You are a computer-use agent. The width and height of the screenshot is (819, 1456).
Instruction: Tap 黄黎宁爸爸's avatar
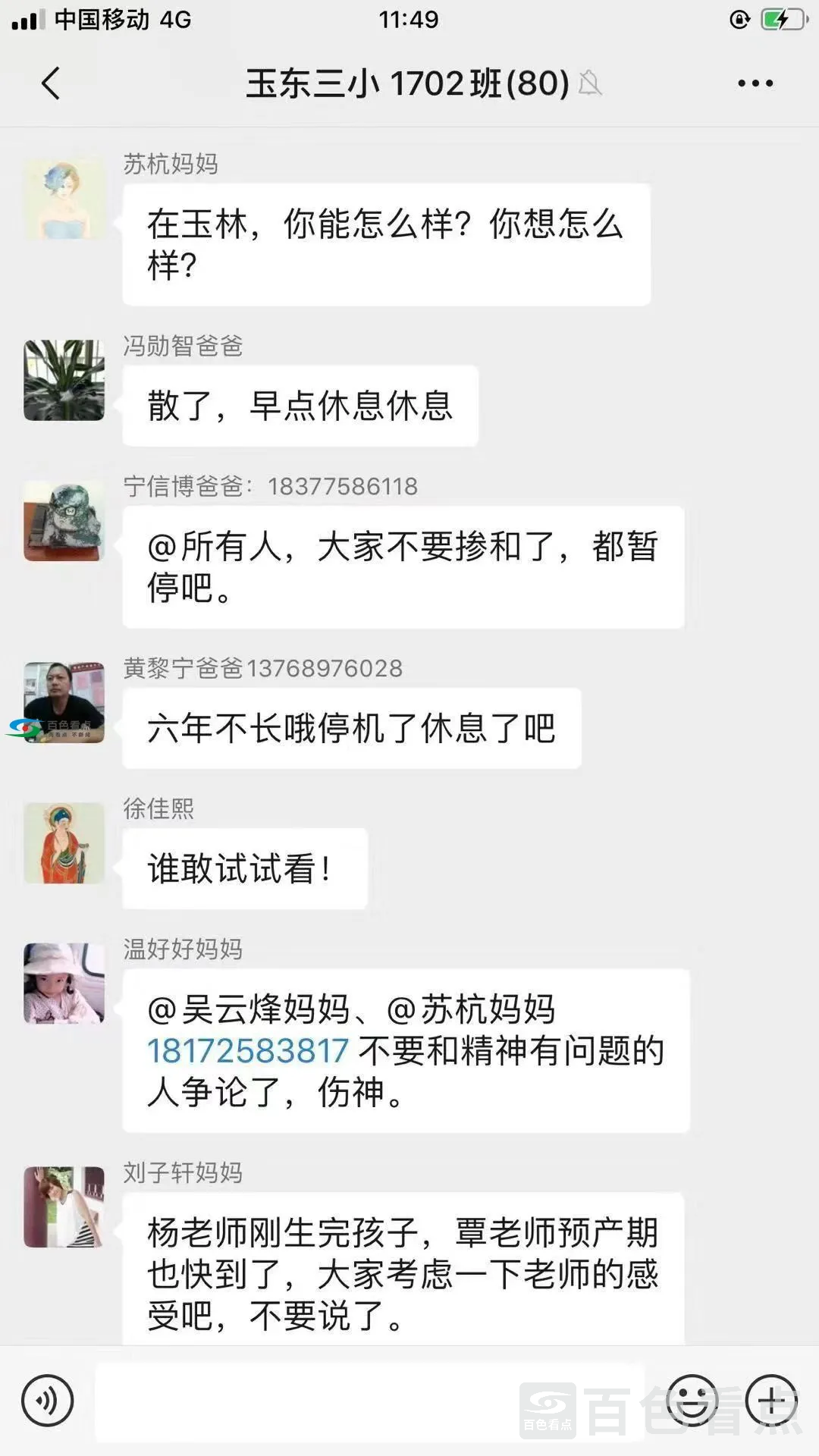pos(64,702)
